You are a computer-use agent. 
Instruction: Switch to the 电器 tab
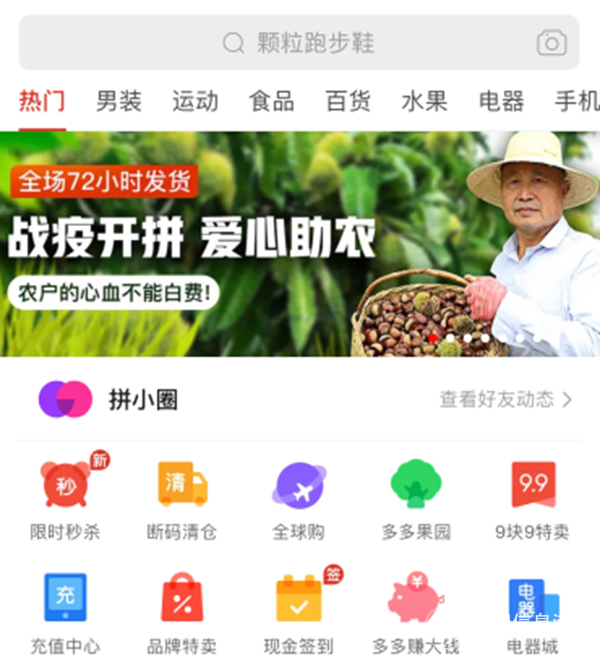501,101
